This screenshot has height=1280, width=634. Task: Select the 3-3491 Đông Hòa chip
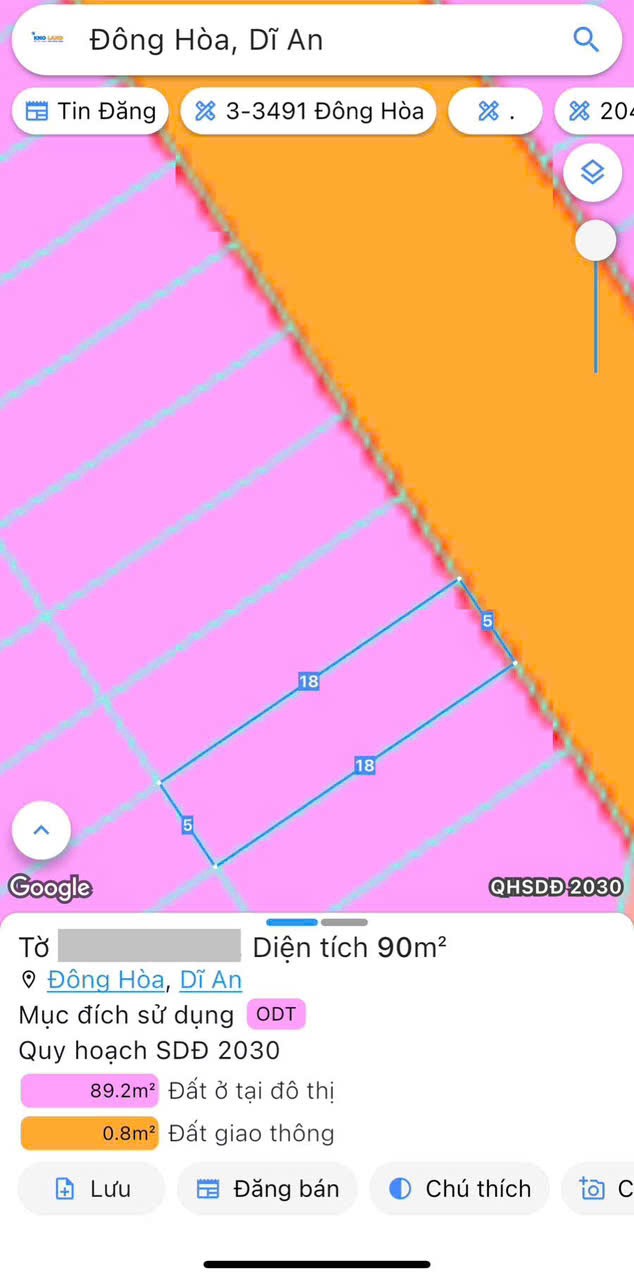click(x=309, y=111)
